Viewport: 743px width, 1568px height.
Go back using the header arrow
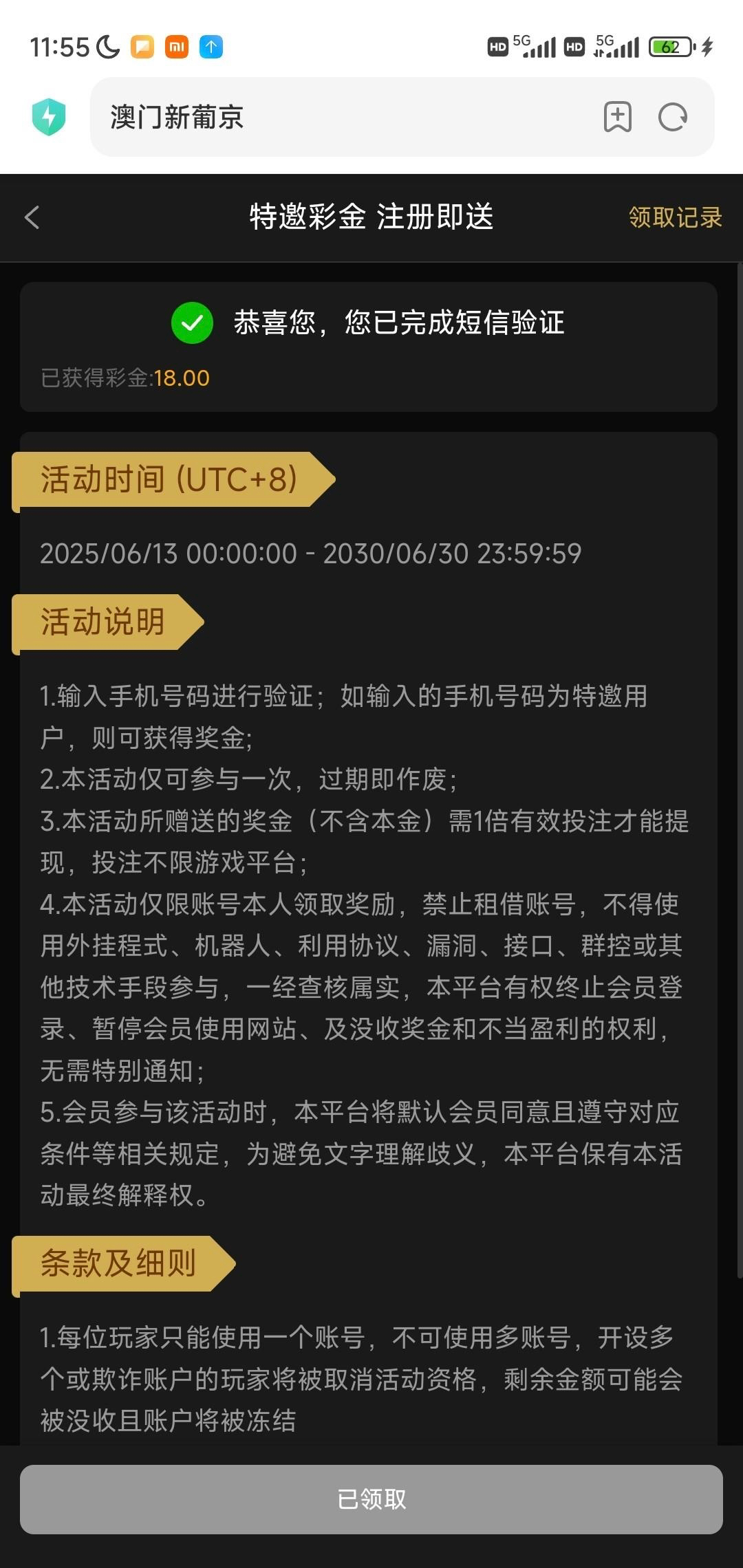point(32,217)
